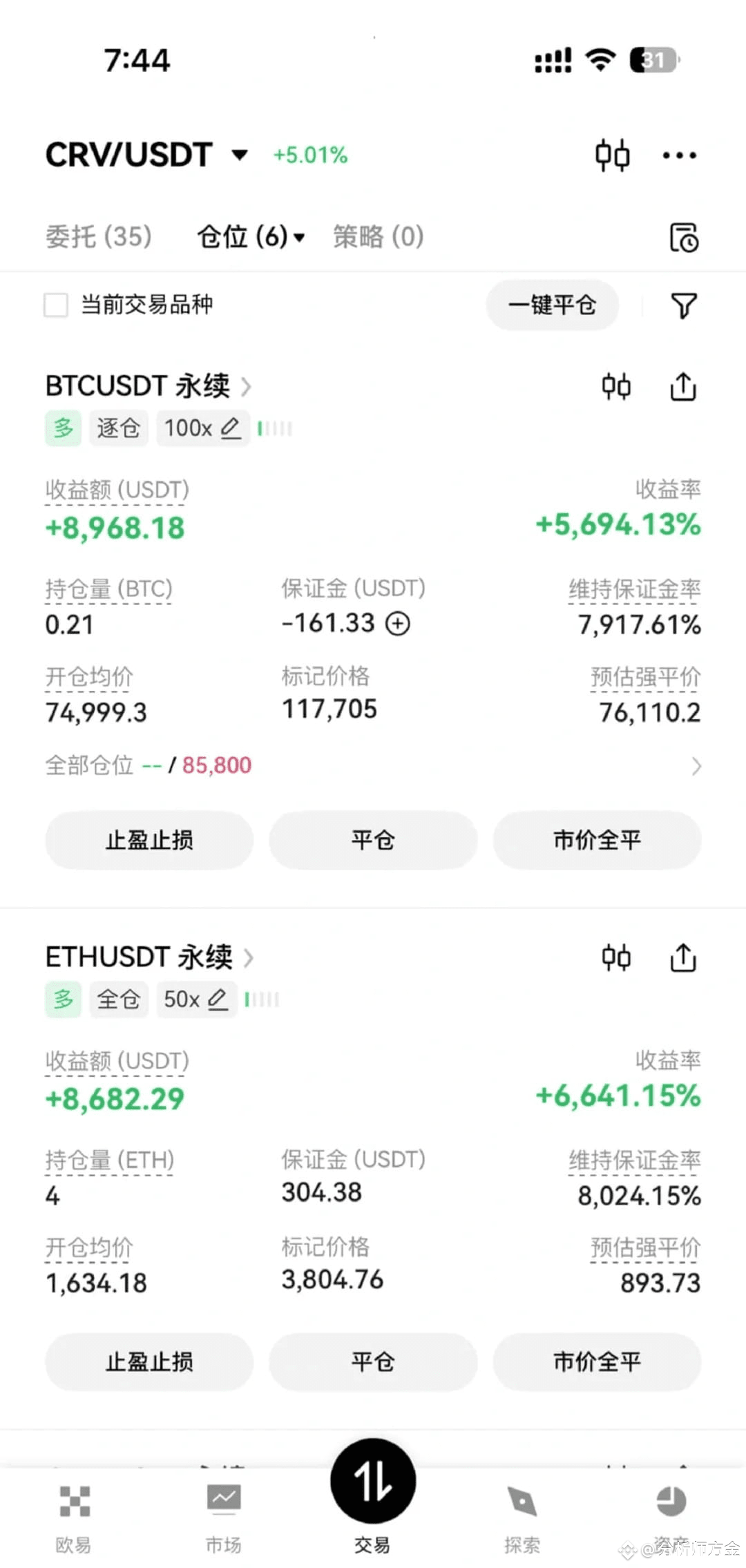Tap 市价全平 for the BTCUSDT position
Viewport: 746px width, 1568px height.
coord(597,840)
